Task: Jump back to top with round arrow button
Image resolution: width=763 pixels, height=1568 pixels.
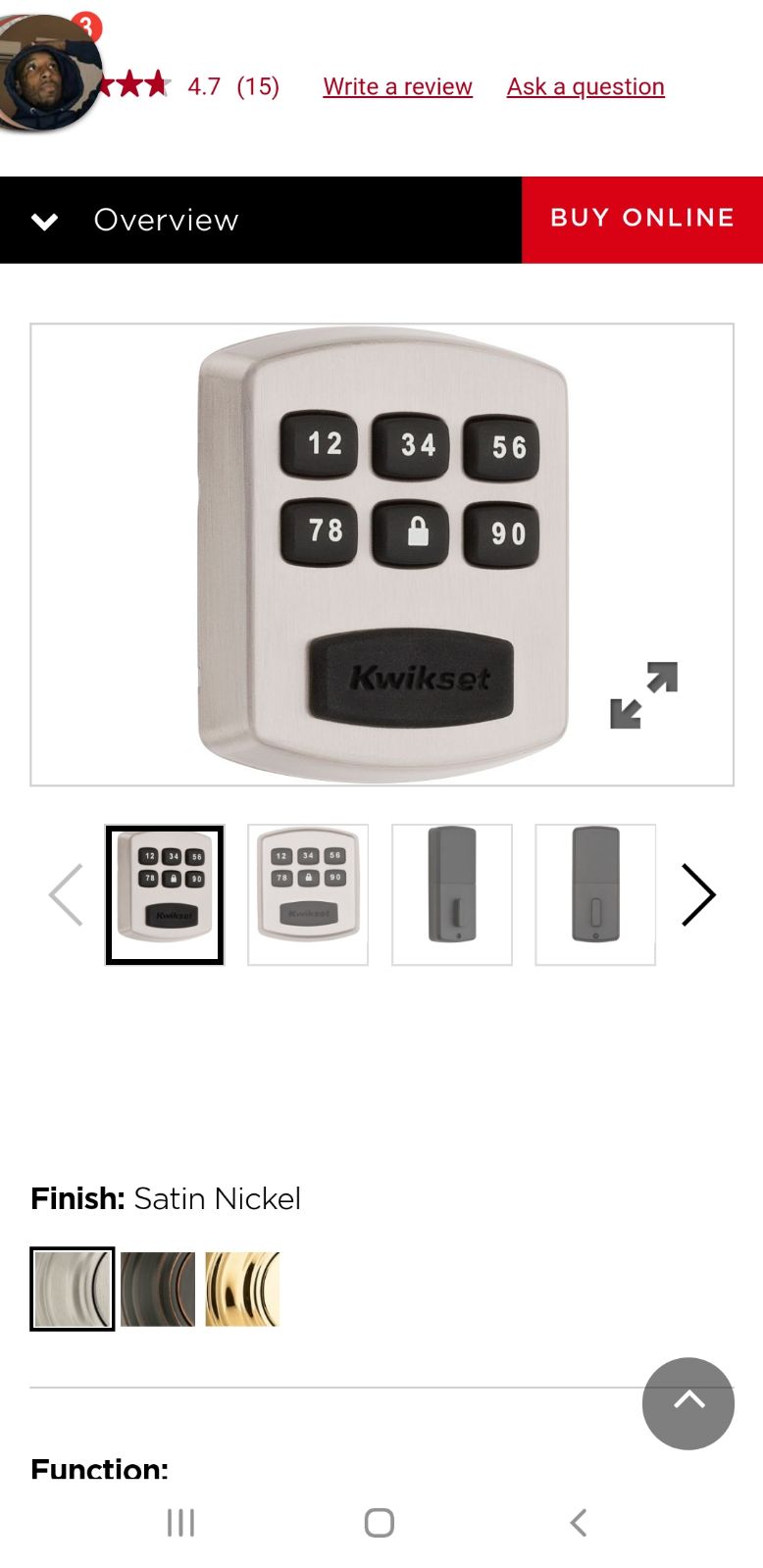Action: [x=688, y=1403]
